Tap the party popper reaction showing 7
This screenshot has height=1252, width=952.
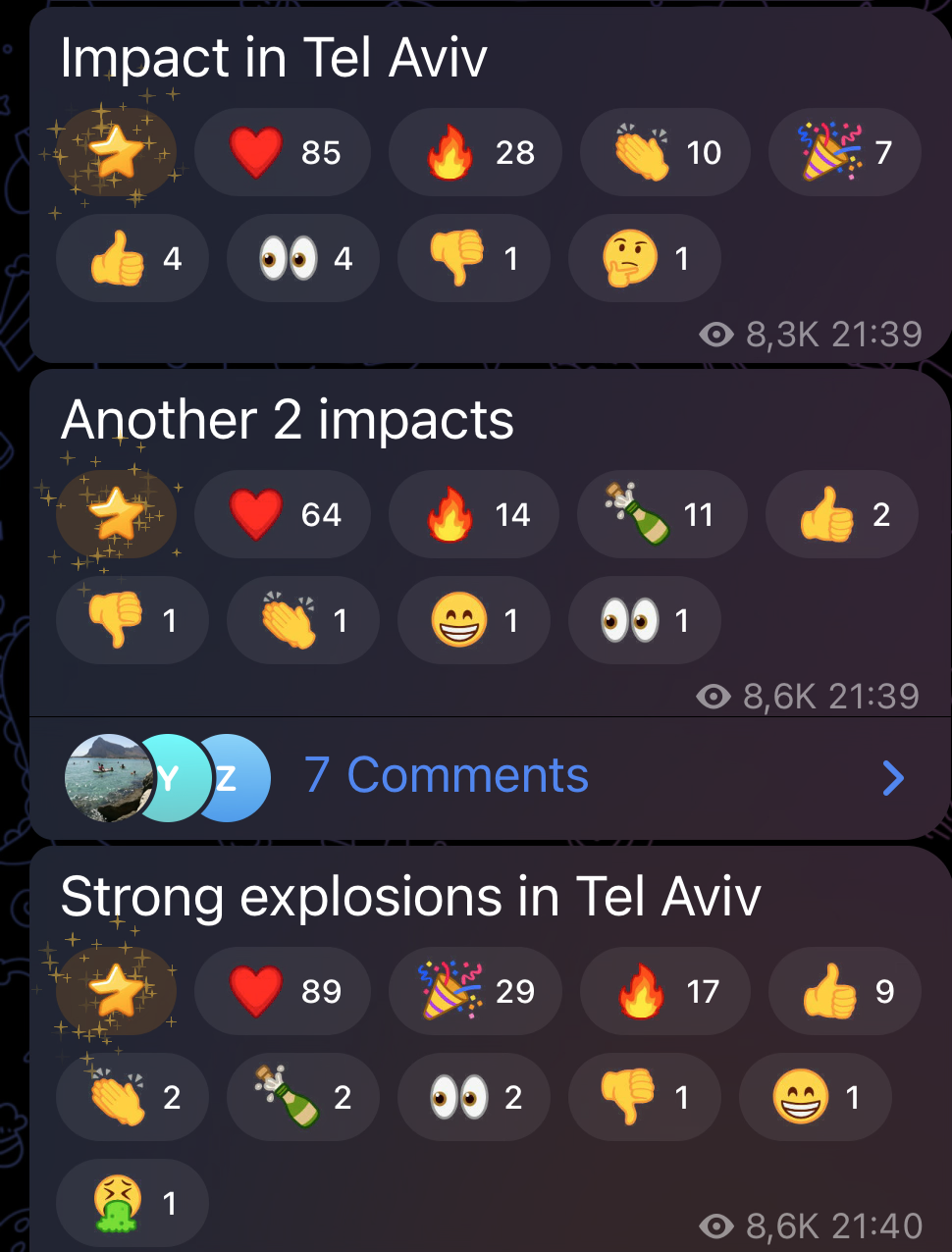click(x=845, y=152)
